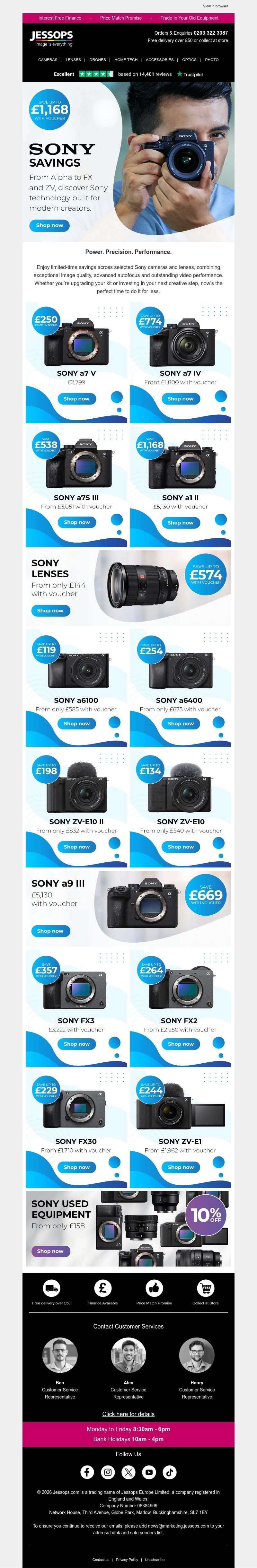Shop the Sony a1 II

click(180, 522)
